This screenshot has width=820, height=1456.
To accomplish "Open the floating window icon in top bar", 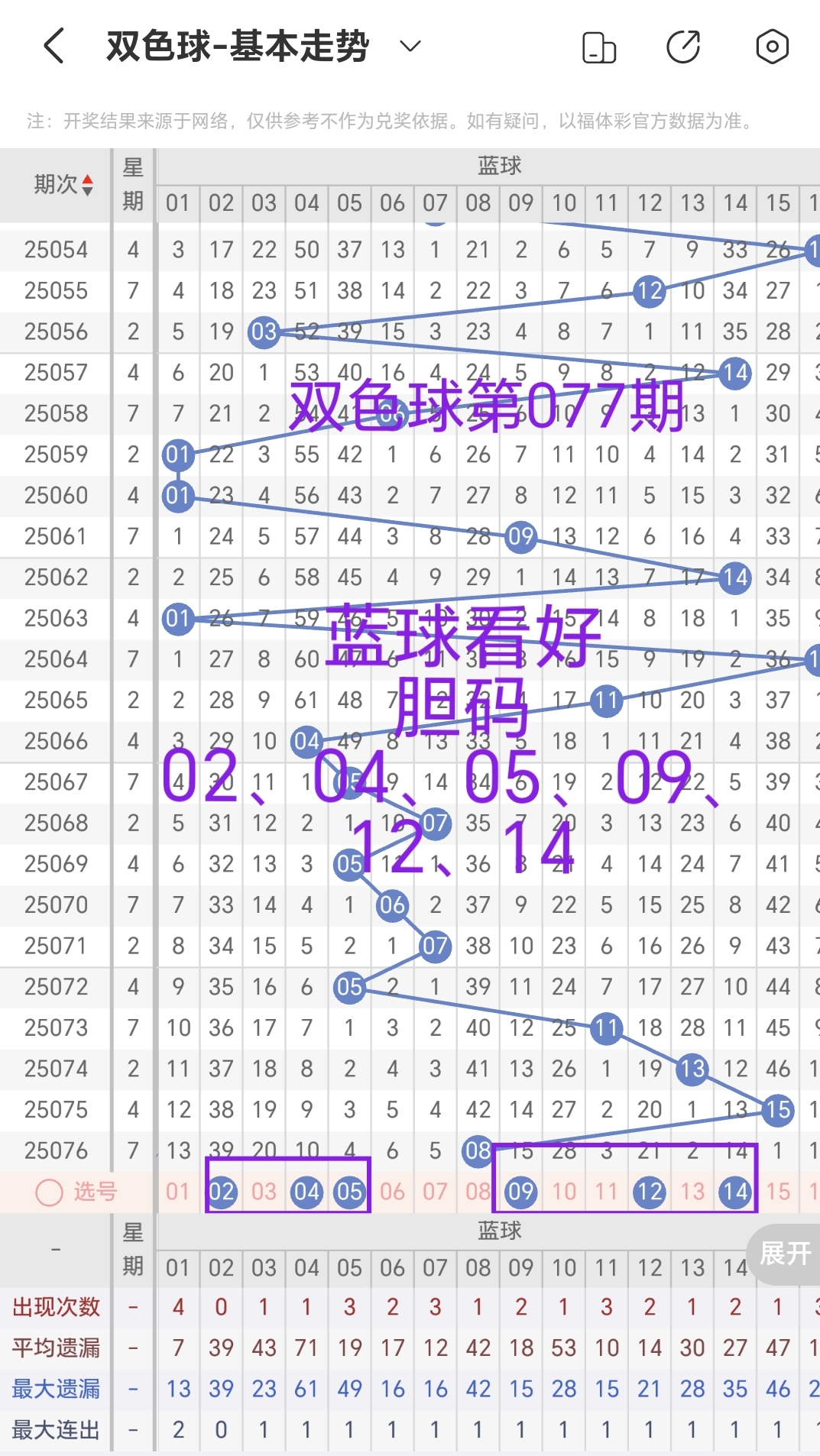I will [x=600, y=46].
